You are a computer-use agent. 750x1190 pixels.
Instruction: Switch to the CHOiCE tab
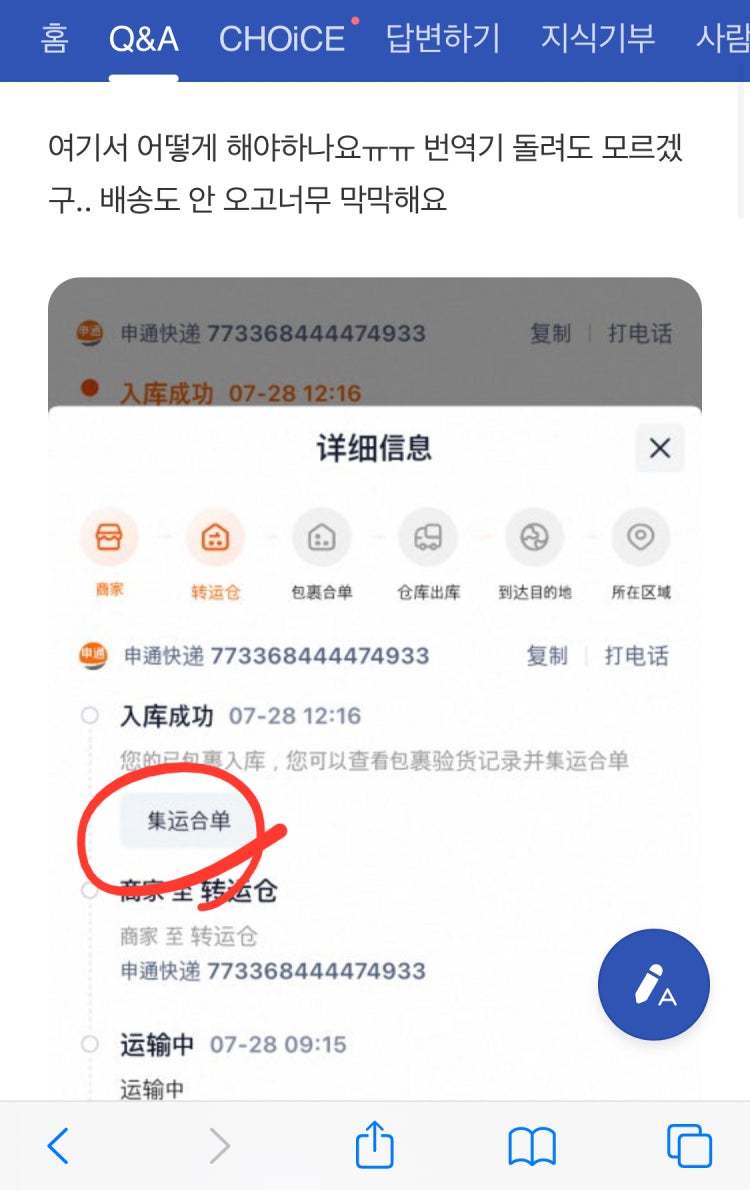282,39
